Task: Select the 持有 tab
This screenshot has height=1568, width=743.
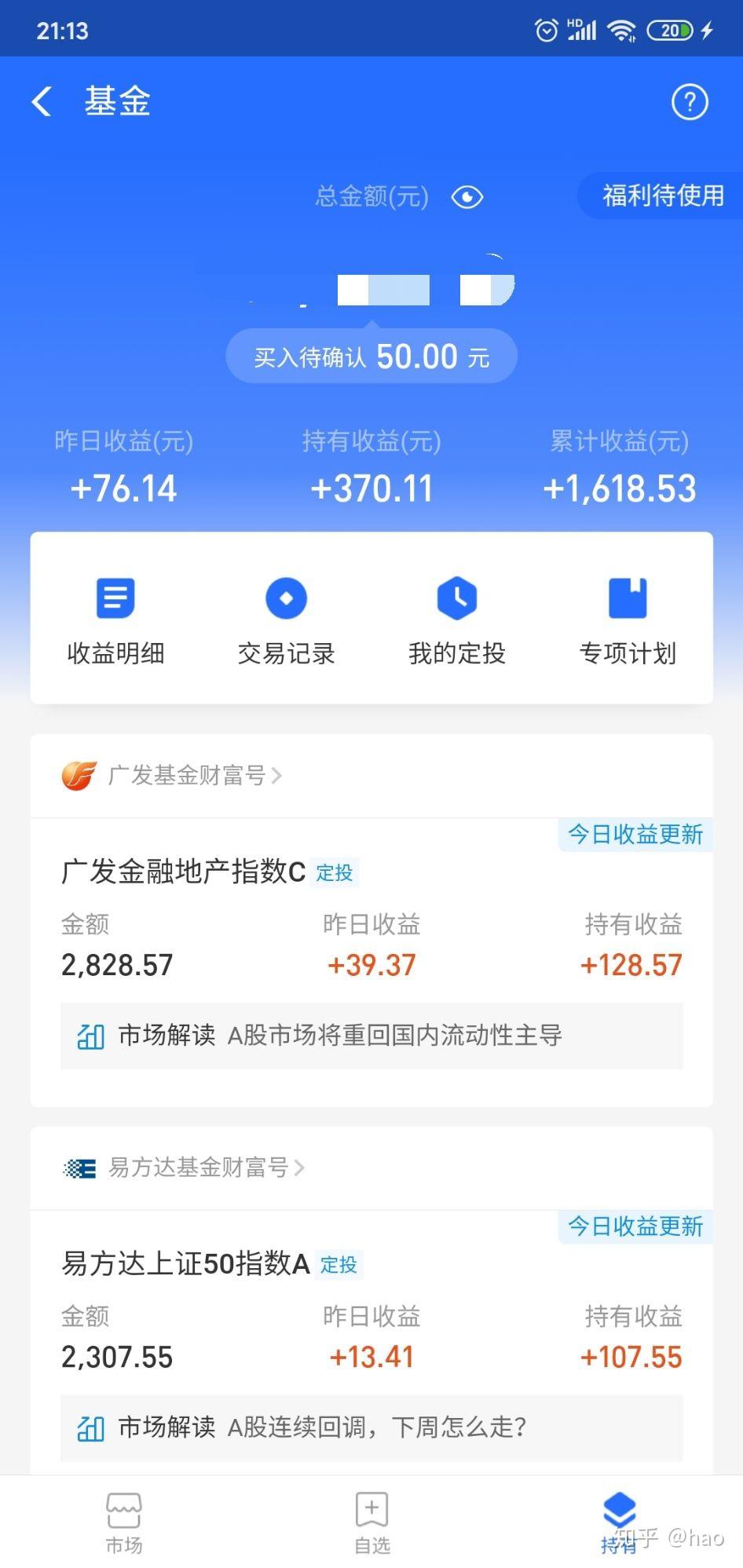Action: point(619,1523)
